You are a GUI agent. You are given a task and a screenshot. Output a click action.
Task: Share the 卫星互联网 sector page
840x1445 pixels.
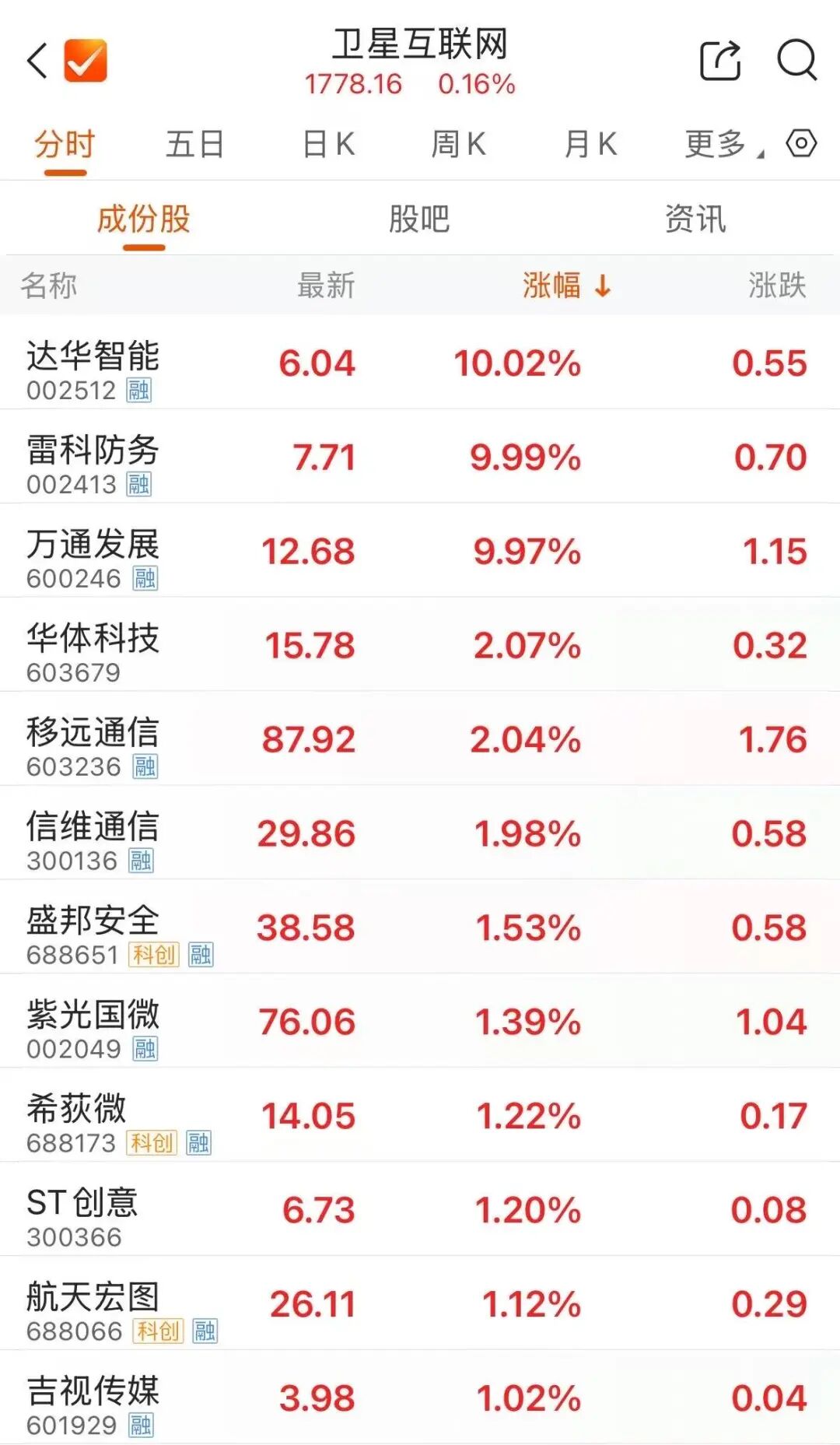pyautogui.click(x=720, y=61)
